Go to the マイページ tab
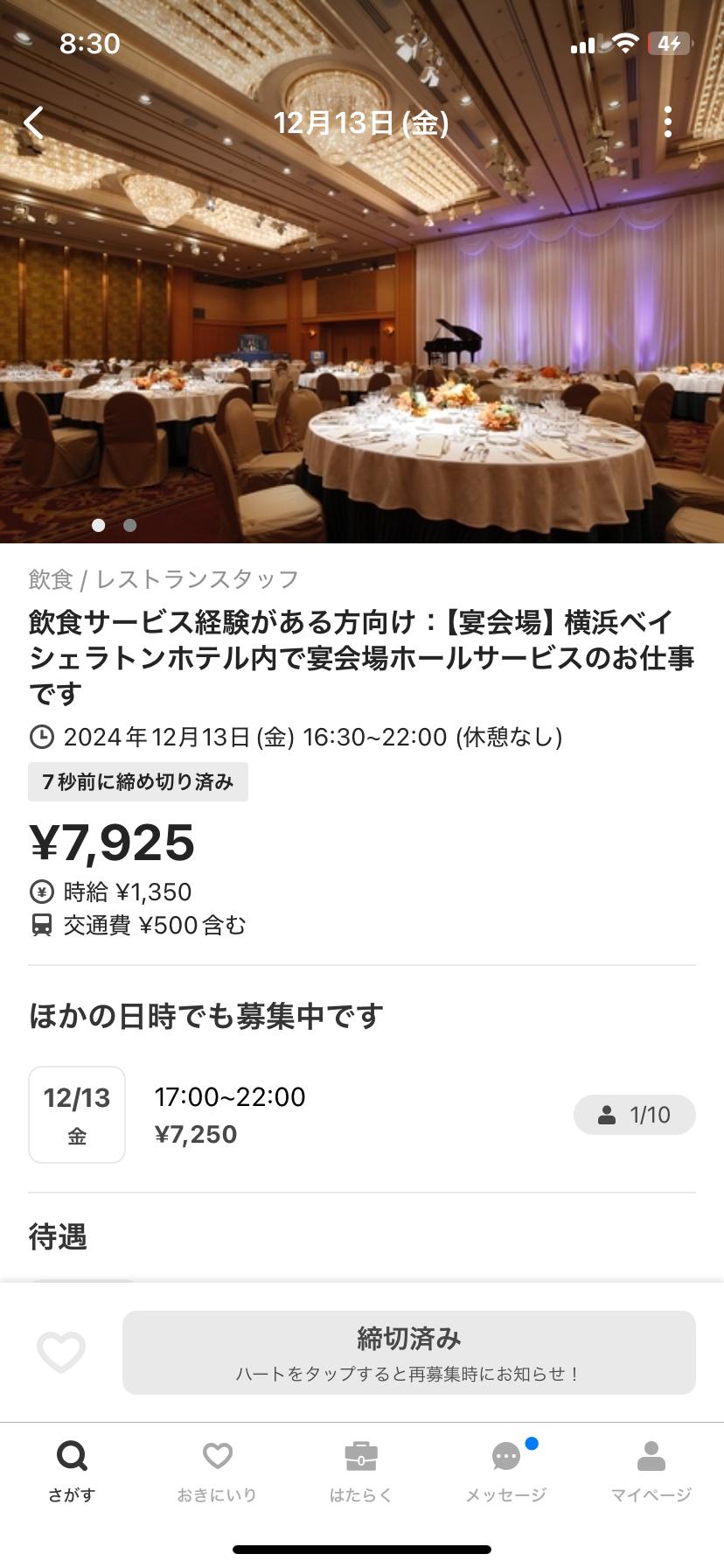 tap(651, 1472)
